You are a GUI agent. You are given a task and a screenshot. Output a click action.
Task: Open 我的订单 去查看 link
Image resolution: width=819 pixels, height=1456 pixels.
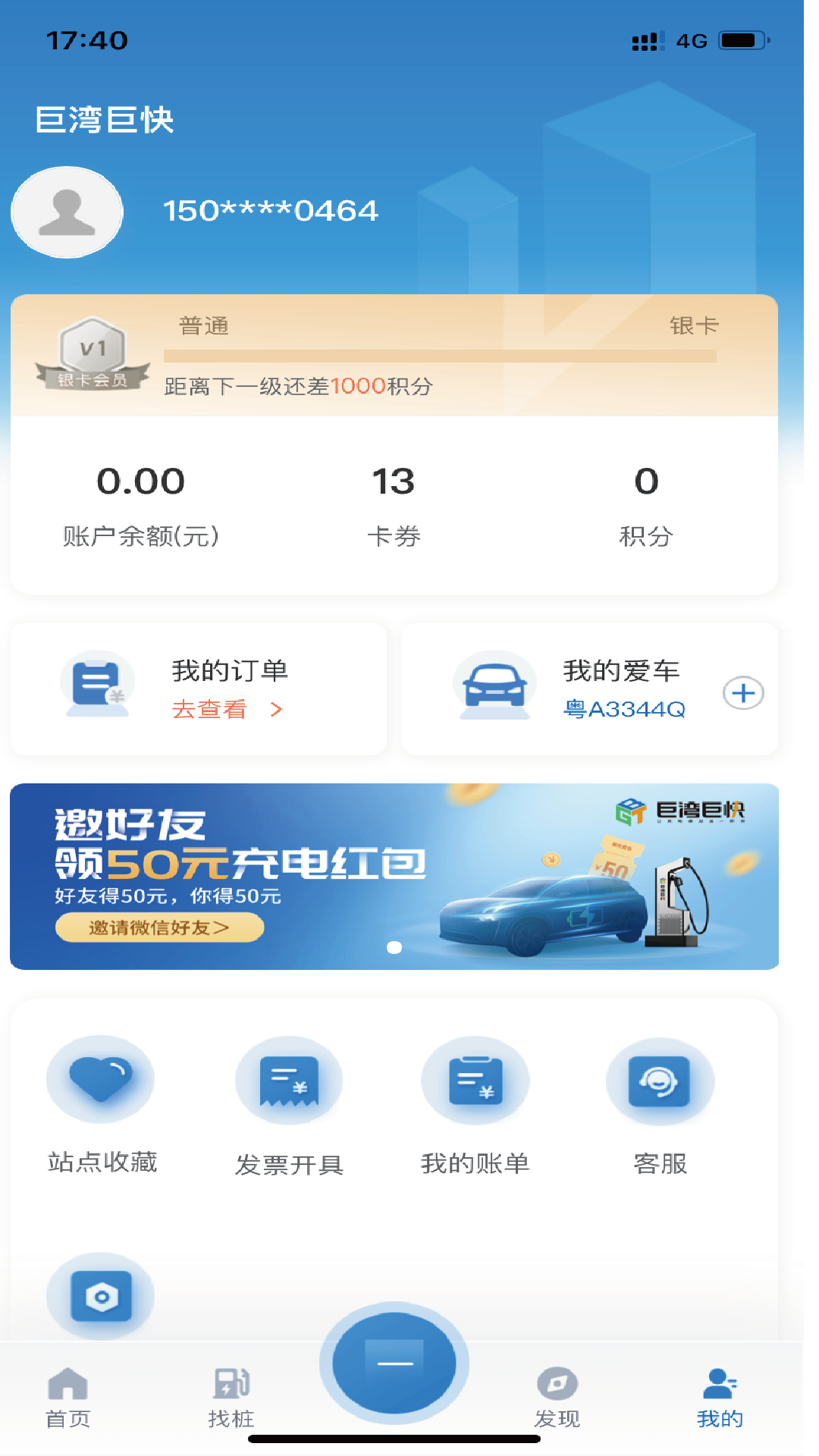click(x=226, y=709)
